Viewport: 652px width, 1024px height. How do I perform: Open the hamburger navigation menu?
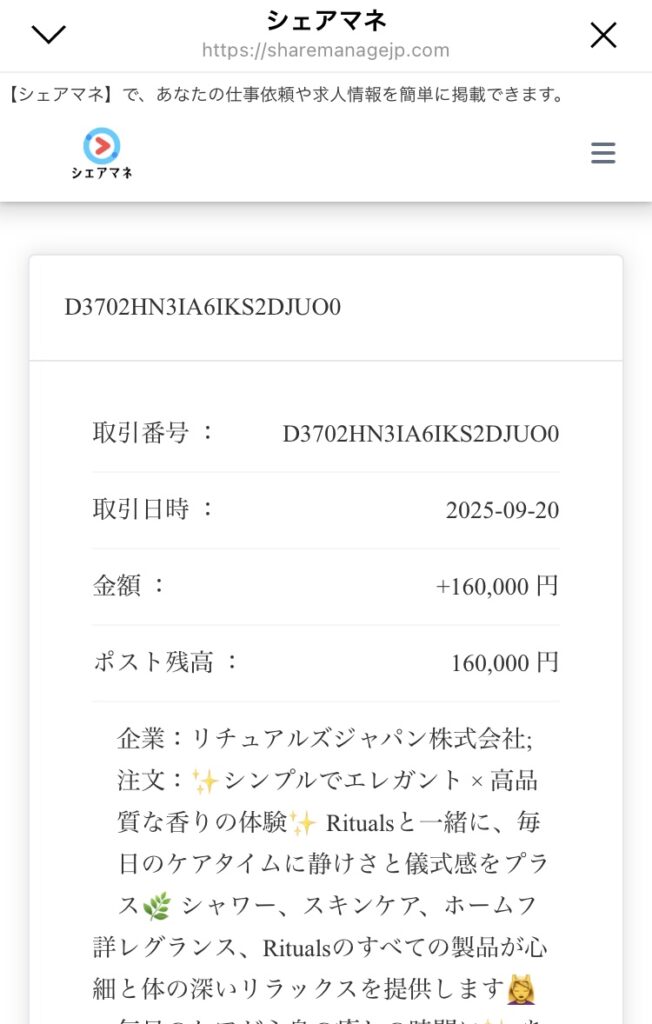602,153
